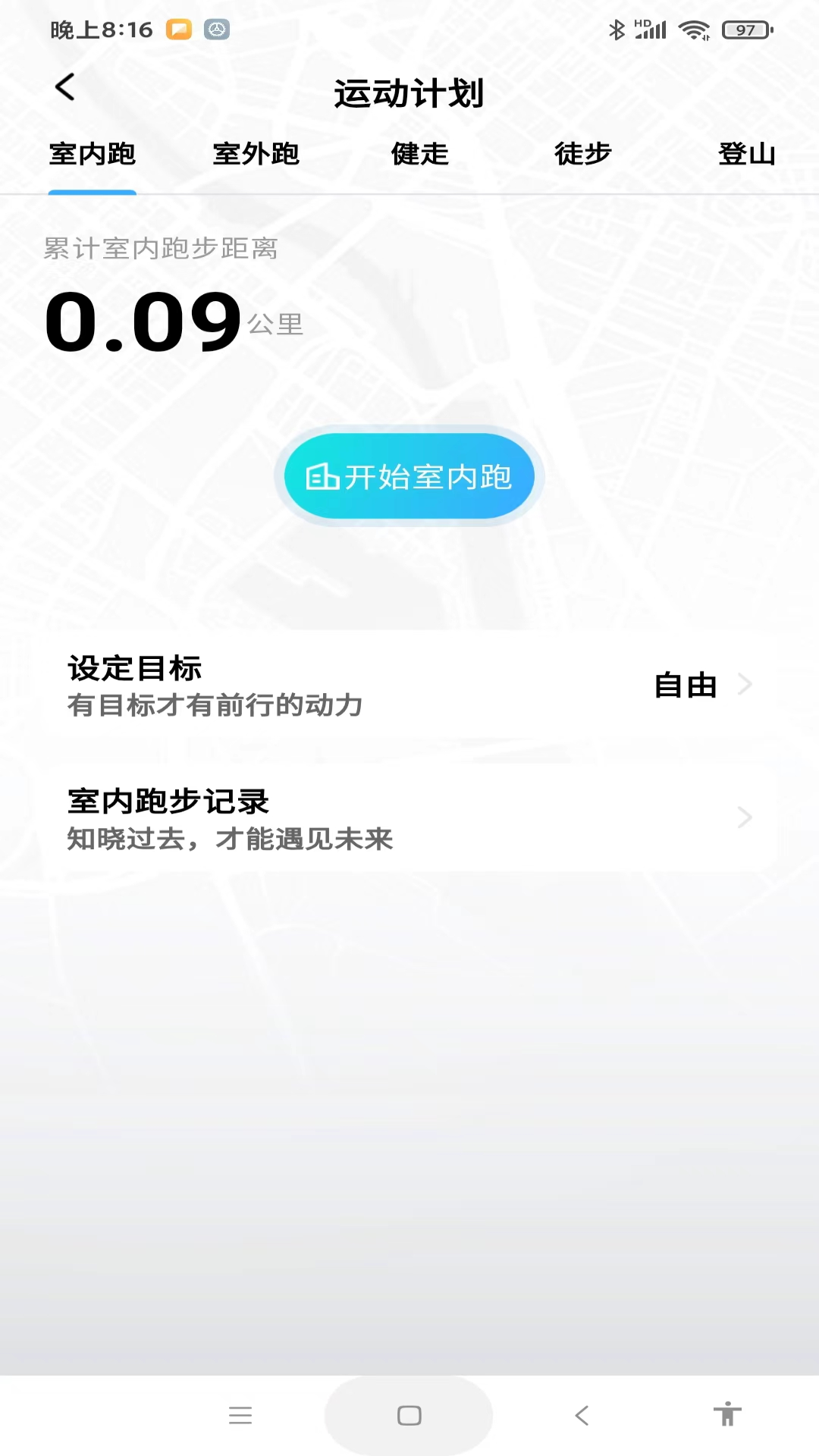Open recent apps from navigation bar
Image resolution: width=819 pixels, height=1456 pixels.
tap(240, 1415)
